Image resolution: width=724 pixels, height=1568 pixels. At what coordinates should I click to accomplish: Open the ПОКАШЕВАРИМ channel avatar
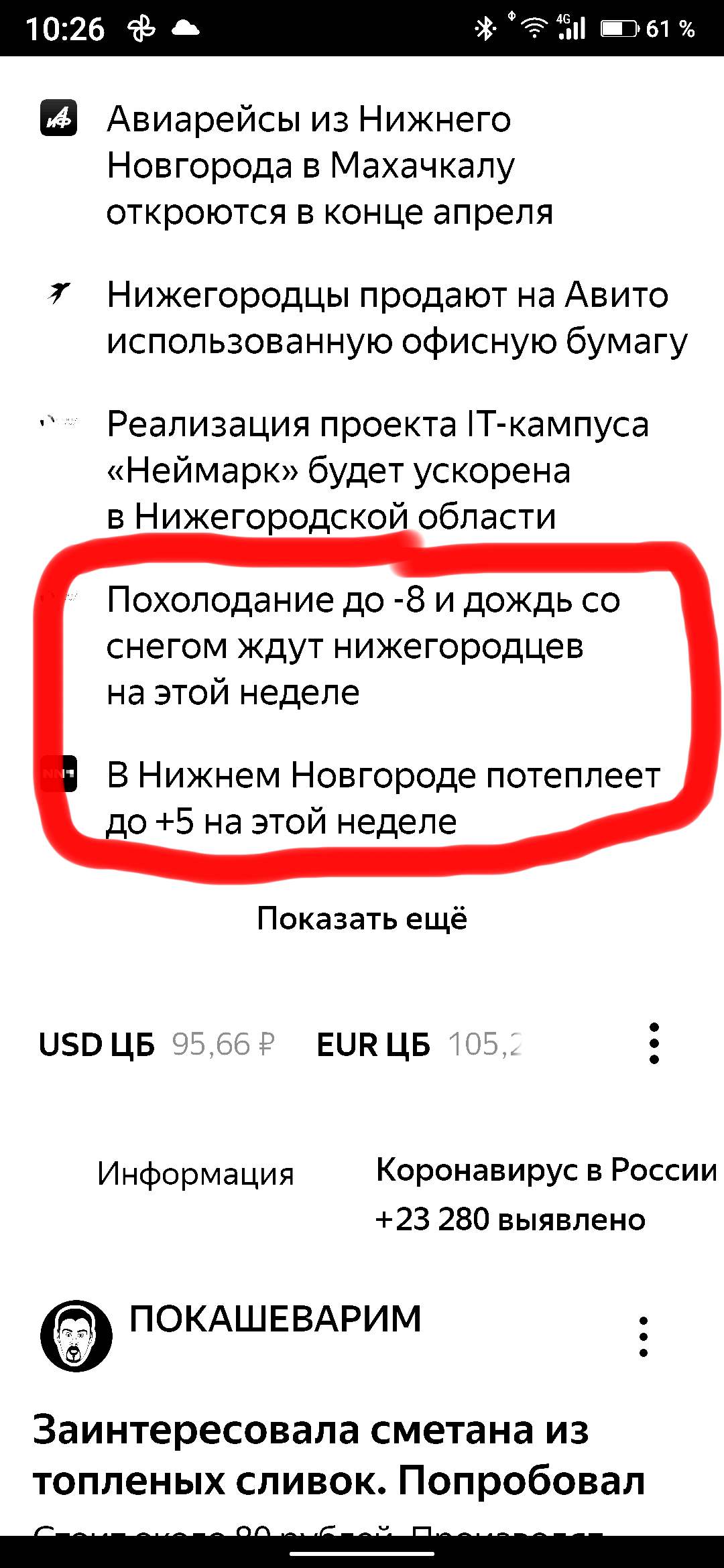click(76, 1336)
